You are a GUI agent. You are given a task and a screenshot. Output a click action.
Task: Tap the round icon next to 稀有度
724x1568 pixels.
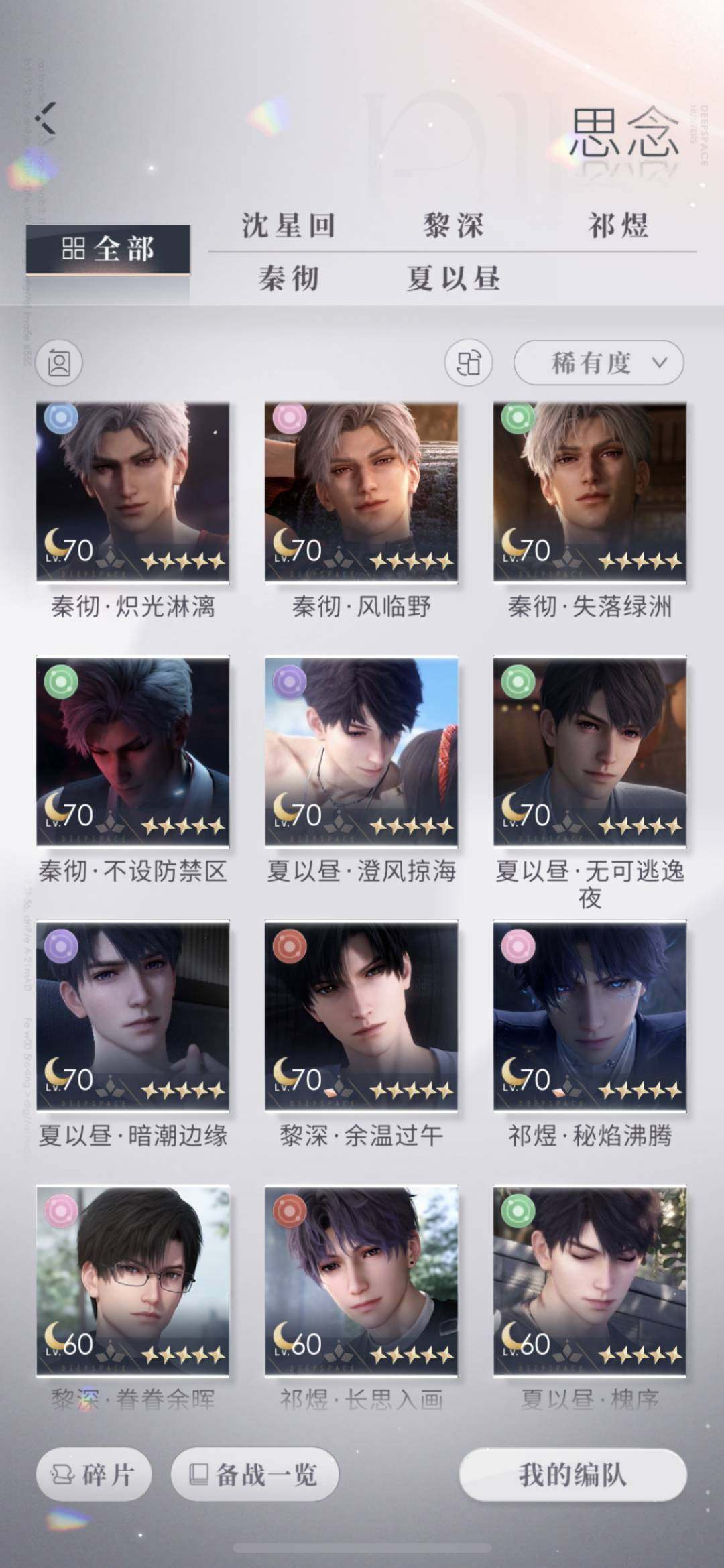pyautogui.click(x=469, y=363)
